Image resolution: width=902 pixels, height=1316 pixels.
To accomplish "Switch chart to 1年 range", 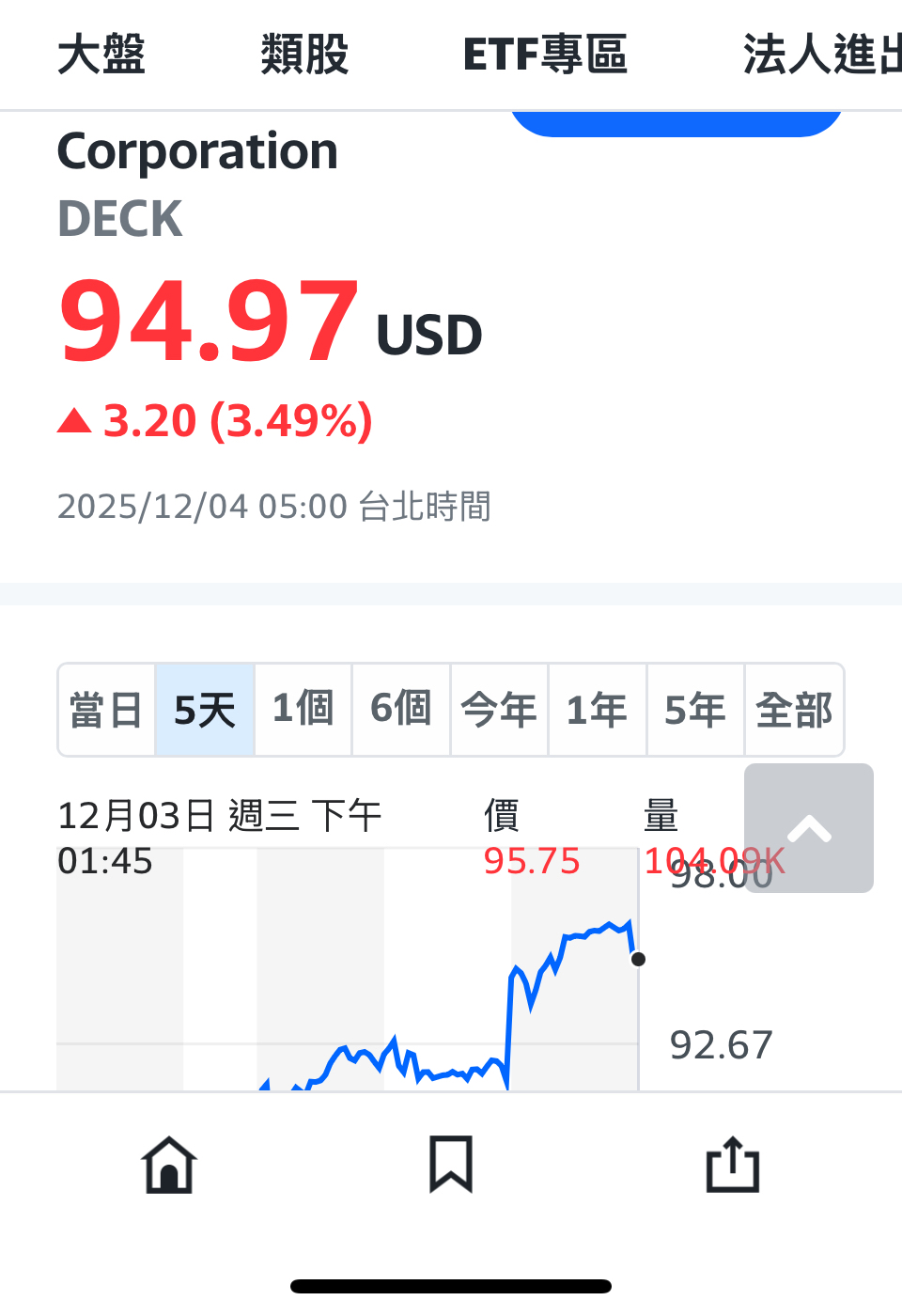I will [598, 710].
